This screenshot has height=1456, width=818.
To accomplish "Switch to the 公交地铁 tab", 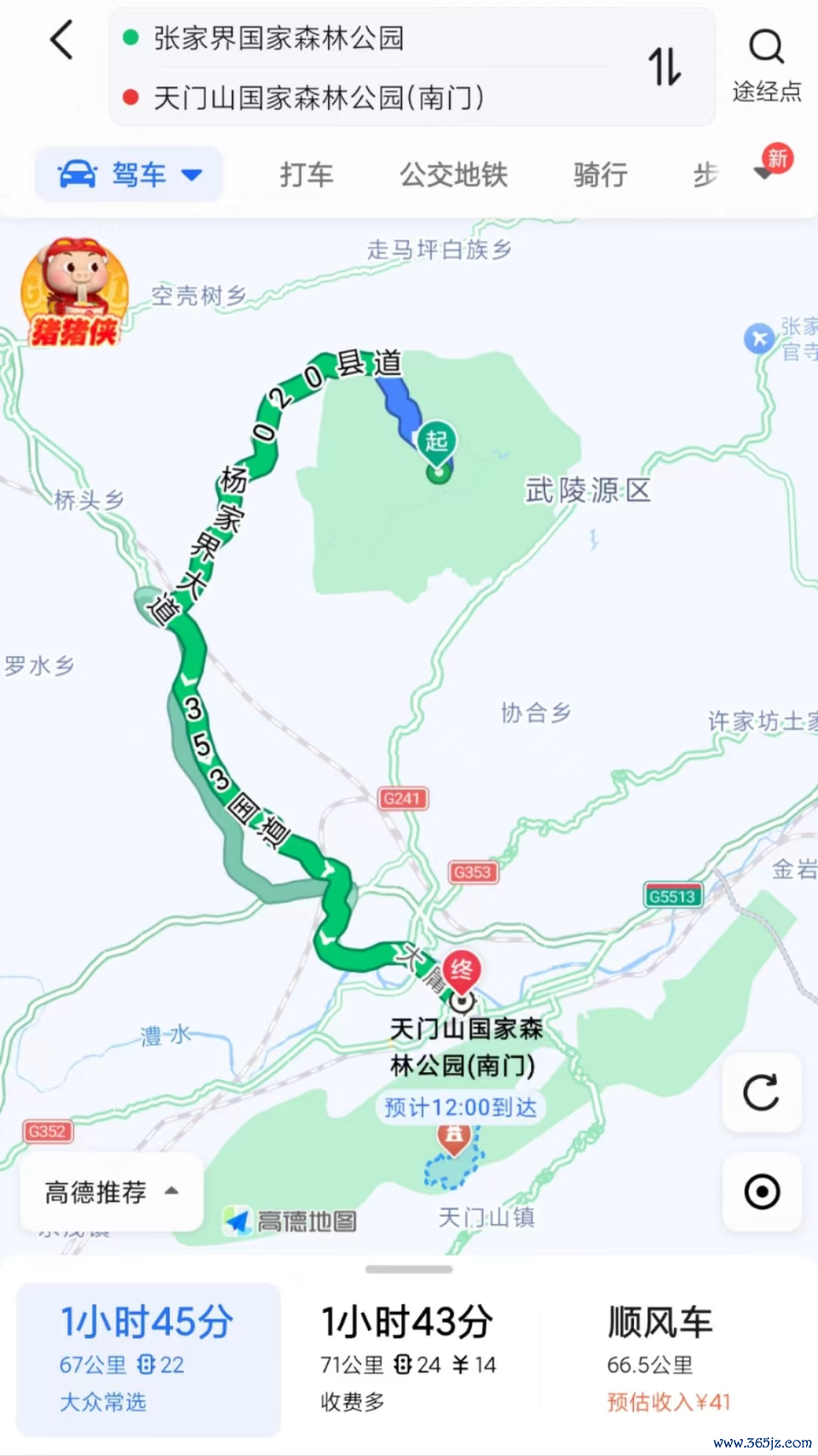I will pyautogui.click(x=453, y=175).
